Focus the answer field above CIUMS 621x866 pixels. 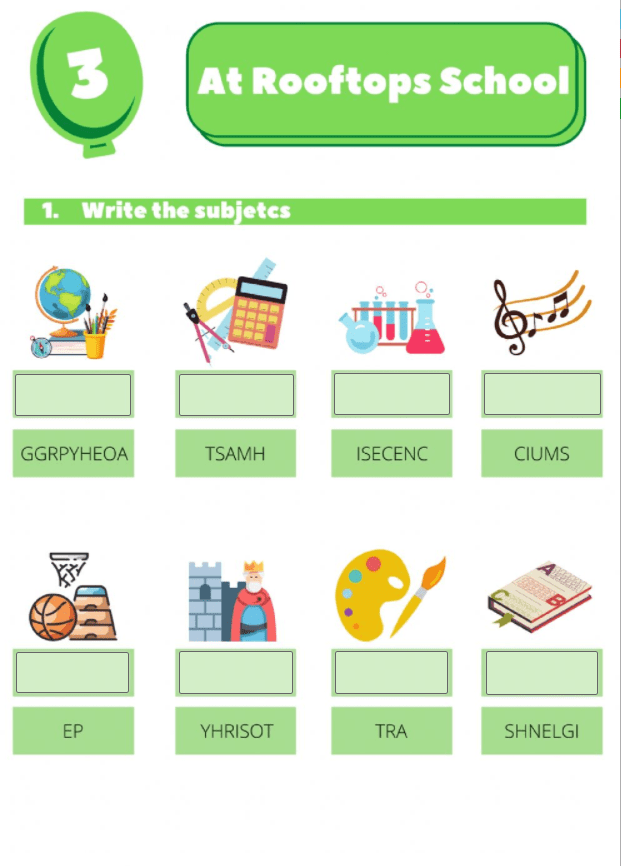click(x=542, y=395)
